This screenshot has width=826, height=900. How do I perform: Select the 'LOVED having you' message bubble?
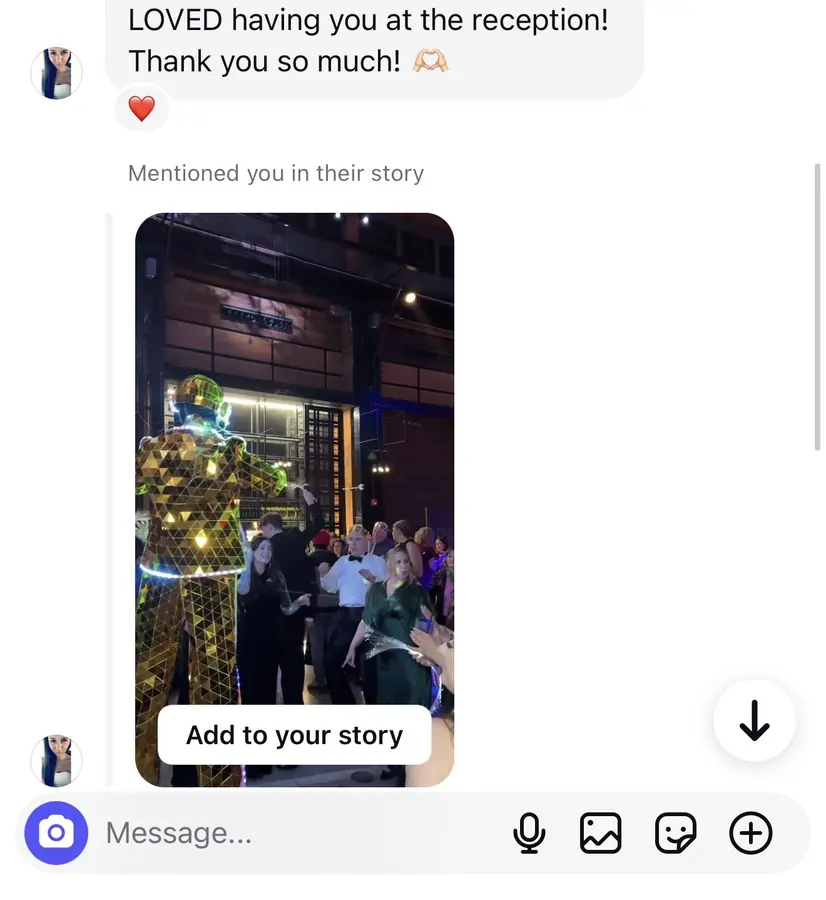(x=370, y=40)
